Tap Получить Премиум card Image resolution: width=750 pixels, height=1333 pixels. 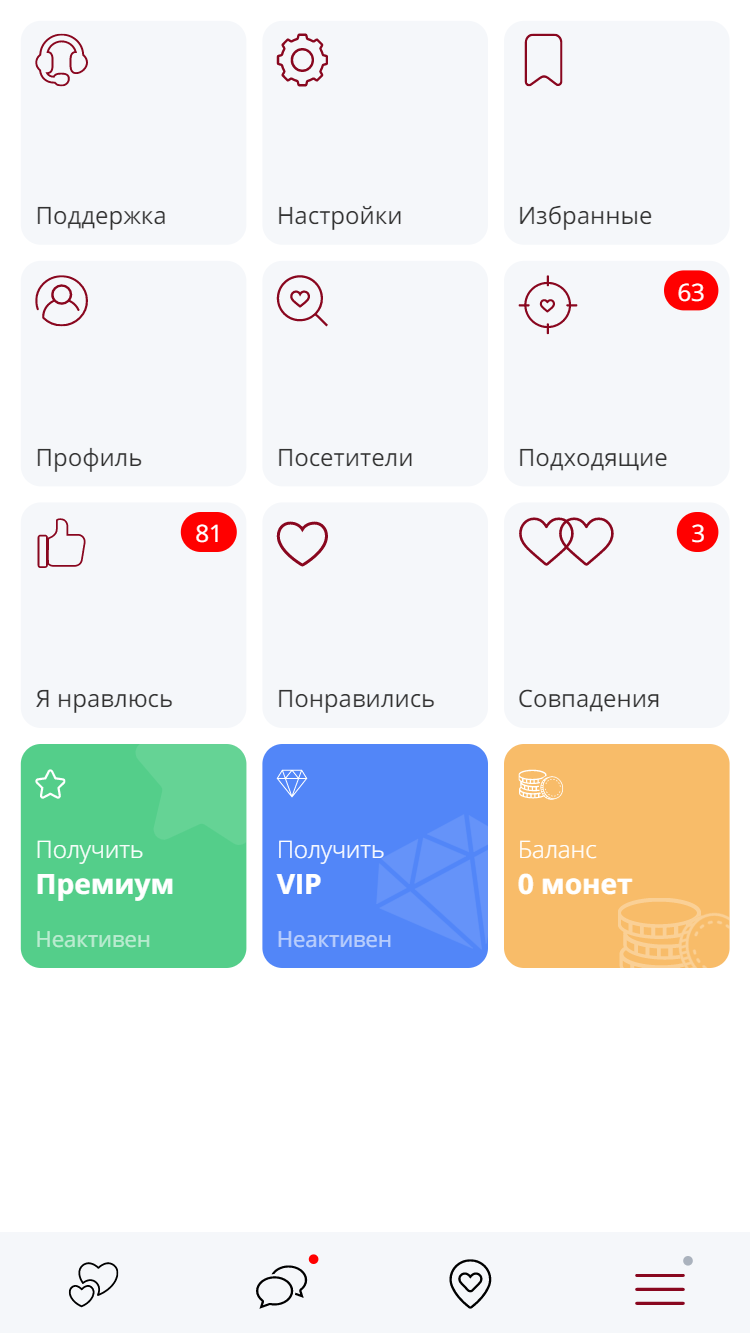133,856
